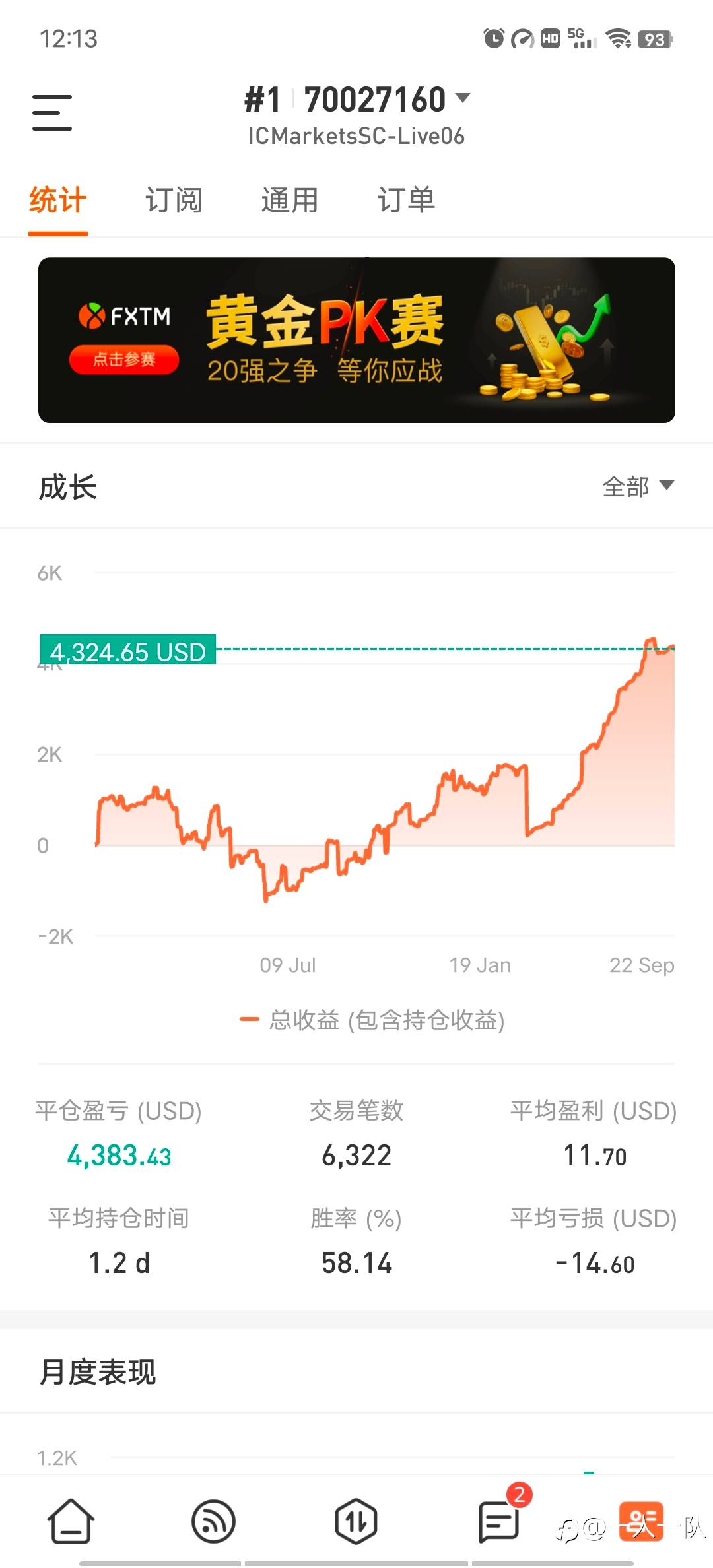This screenshot has height=1568, width=713.
Task: Open the messages tab with 2 badge
Action: click(500, 1520)
